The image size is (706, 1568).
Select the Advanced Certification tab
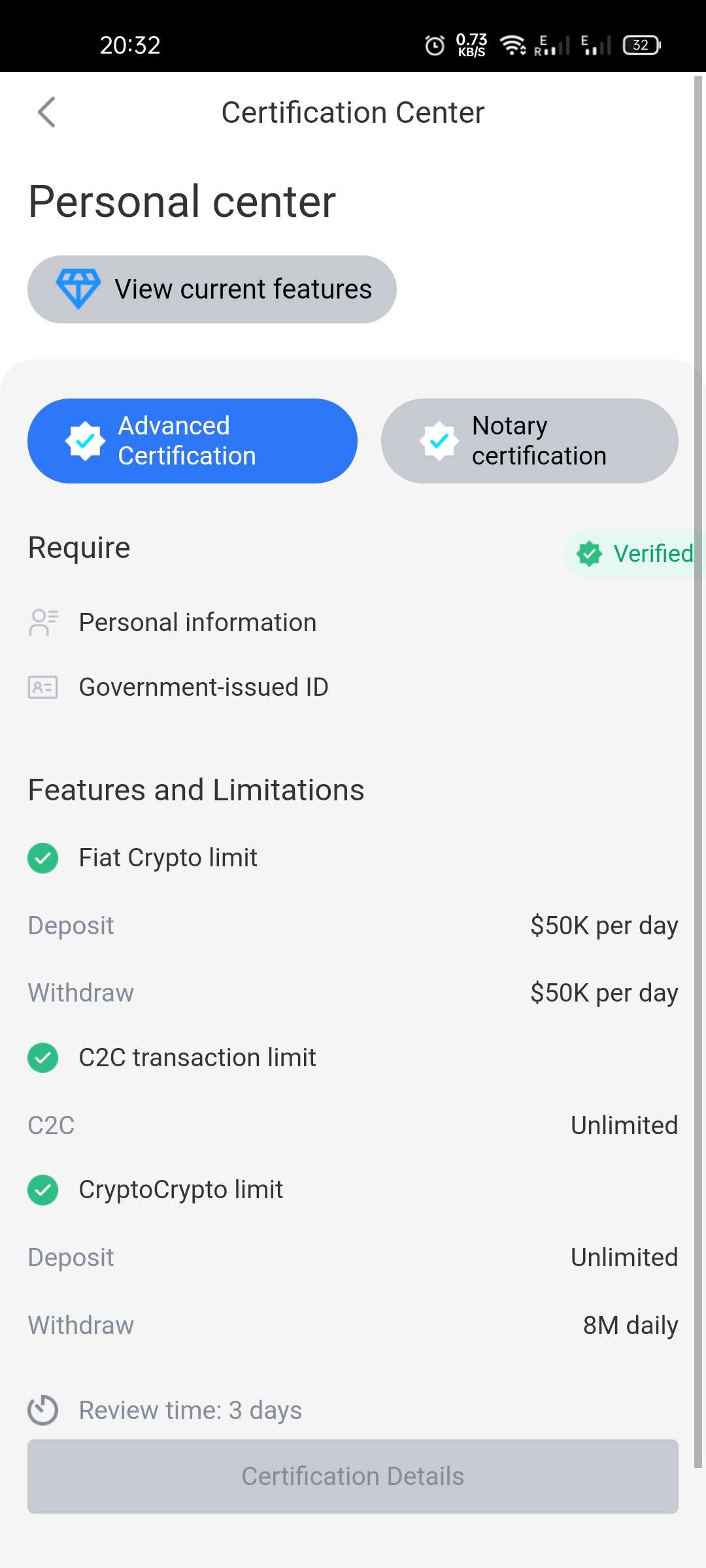[x=192, y=441]
